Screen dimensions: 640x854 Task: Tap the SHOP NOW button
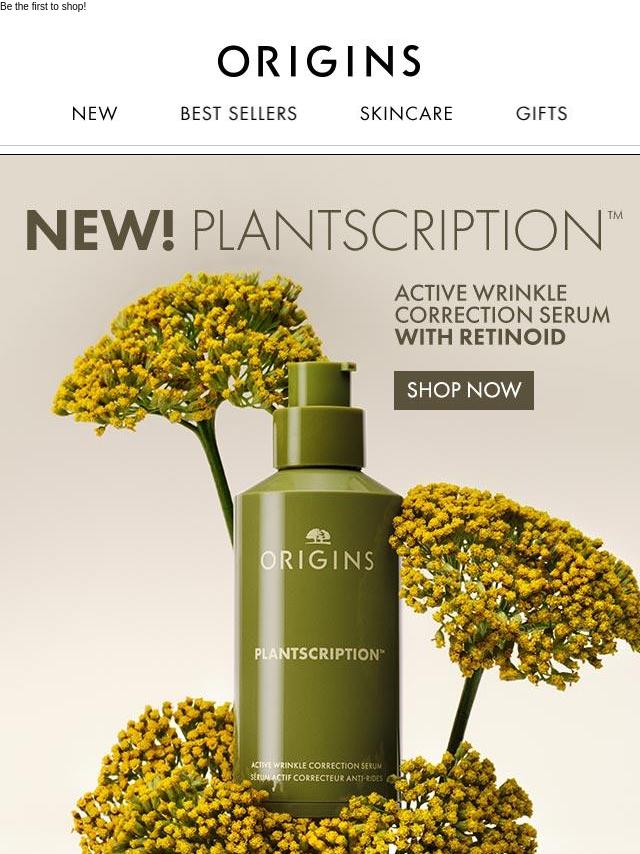[464, 390]
